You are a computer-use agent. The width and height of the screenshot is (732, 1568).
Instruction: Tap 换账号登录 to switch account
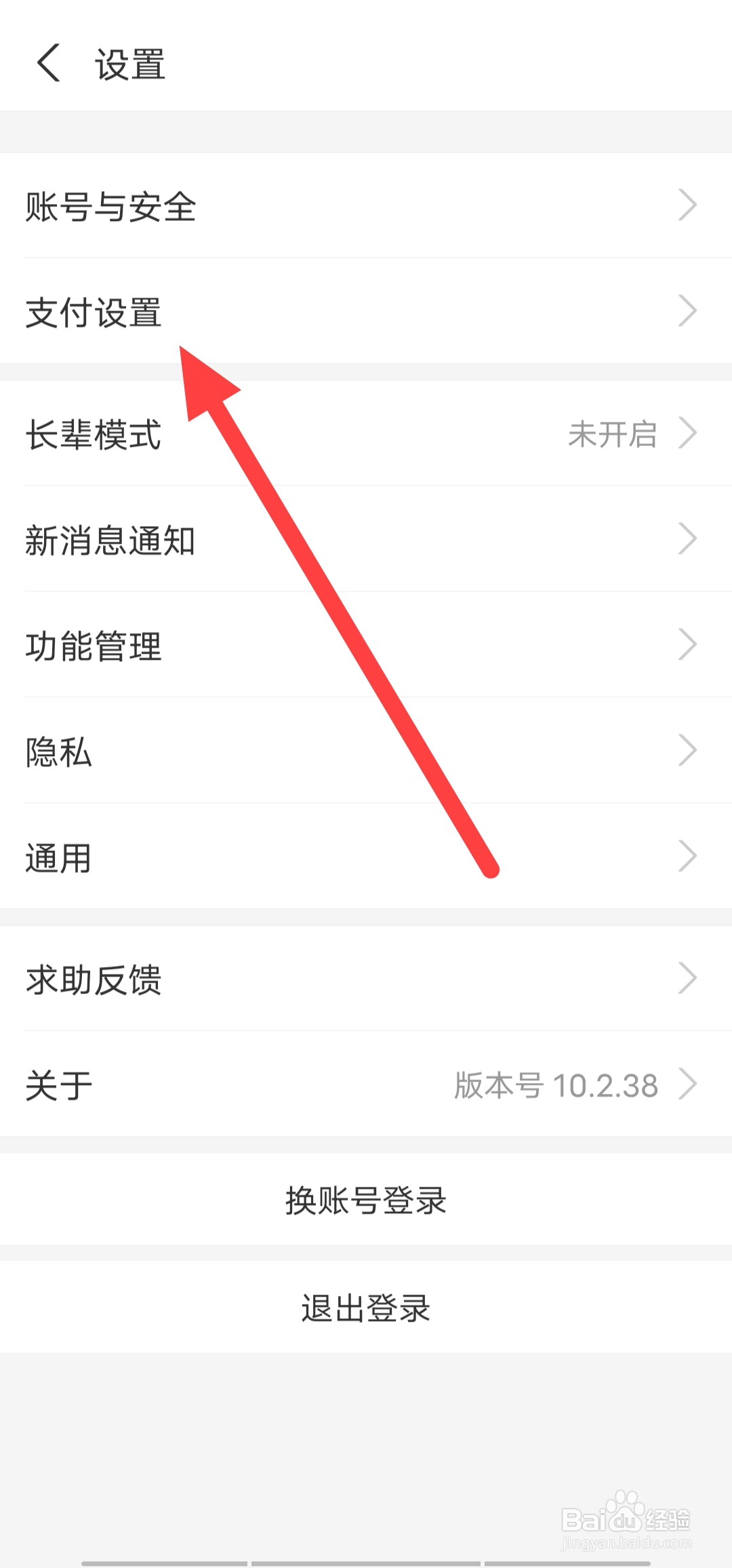[x=366, y=1200]
